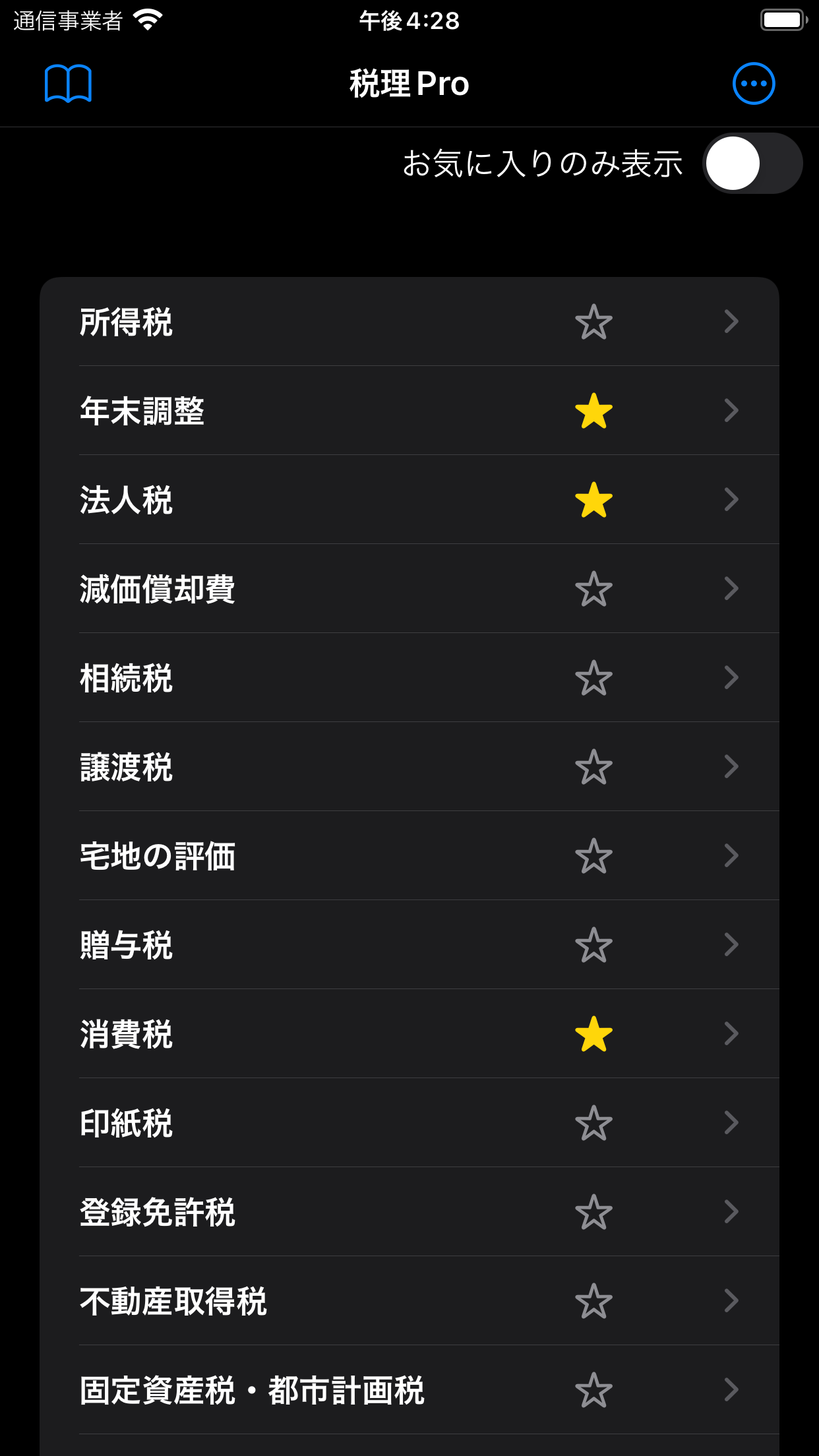This screenshot has height=1456, width=819.
Task: Open the 年末調整 row
Action: pos(409,411)
